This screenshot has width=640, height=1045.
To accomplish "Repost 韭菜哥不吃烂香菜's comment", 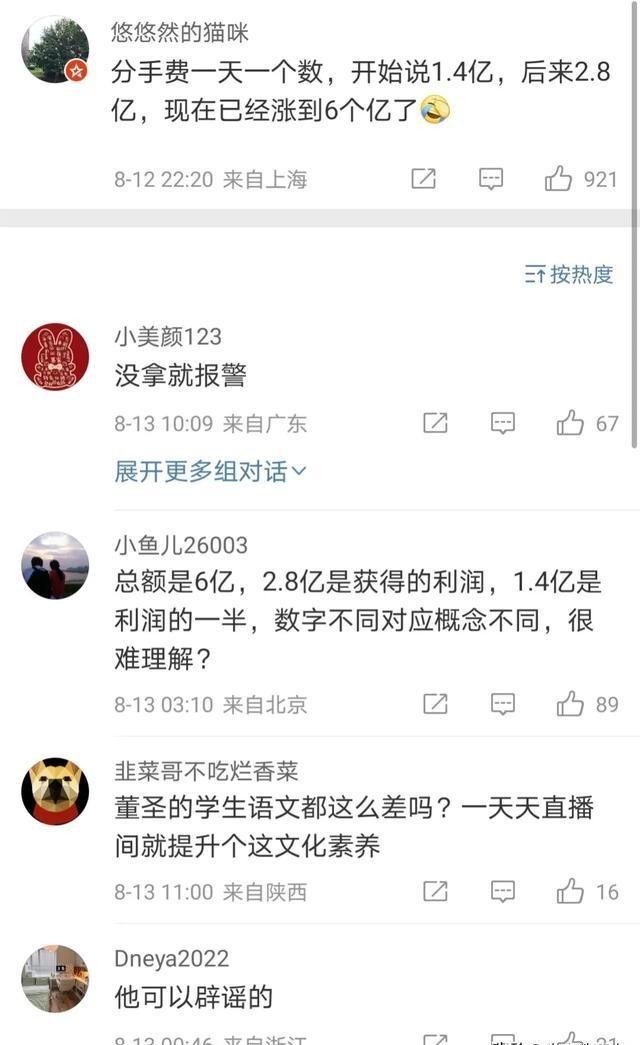I will pos(435,891).
